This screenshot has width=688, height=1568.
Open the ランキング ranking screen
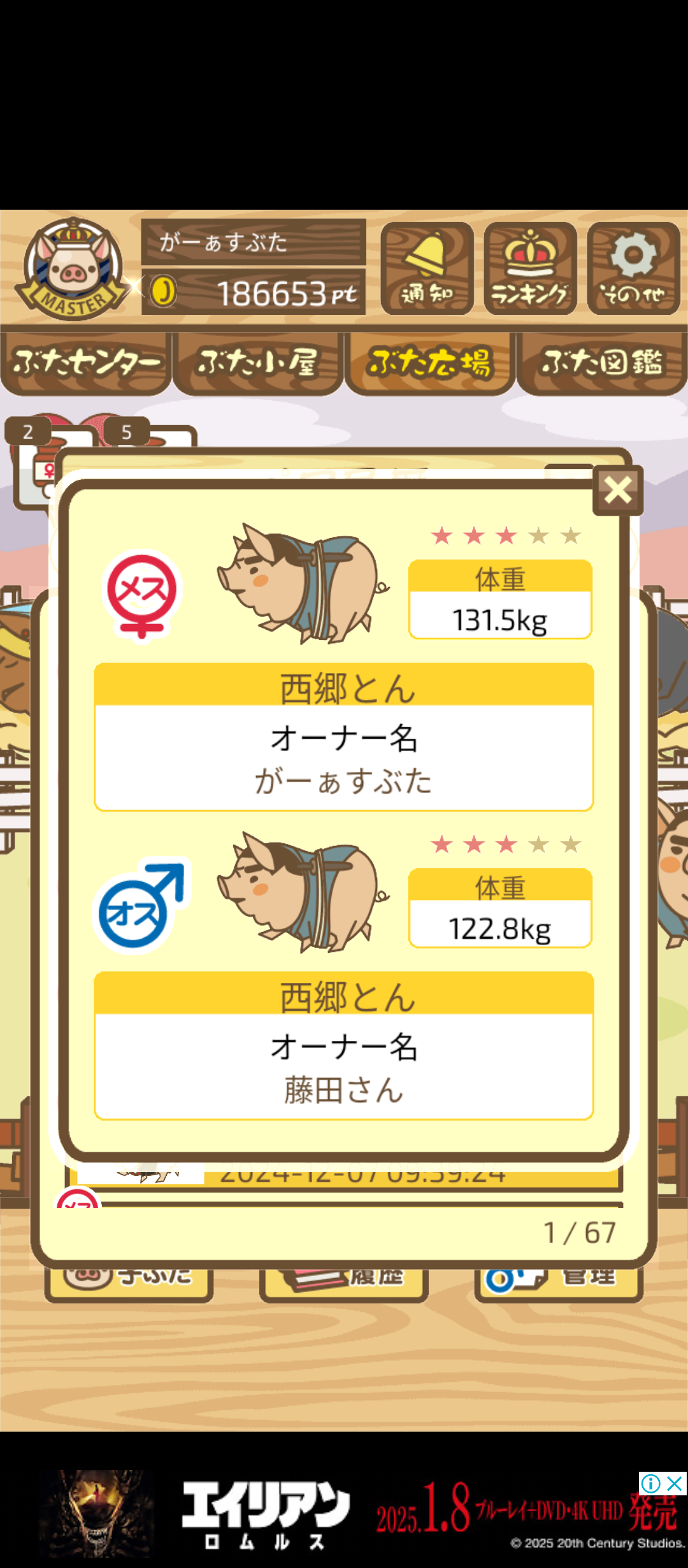coord(530,268)
